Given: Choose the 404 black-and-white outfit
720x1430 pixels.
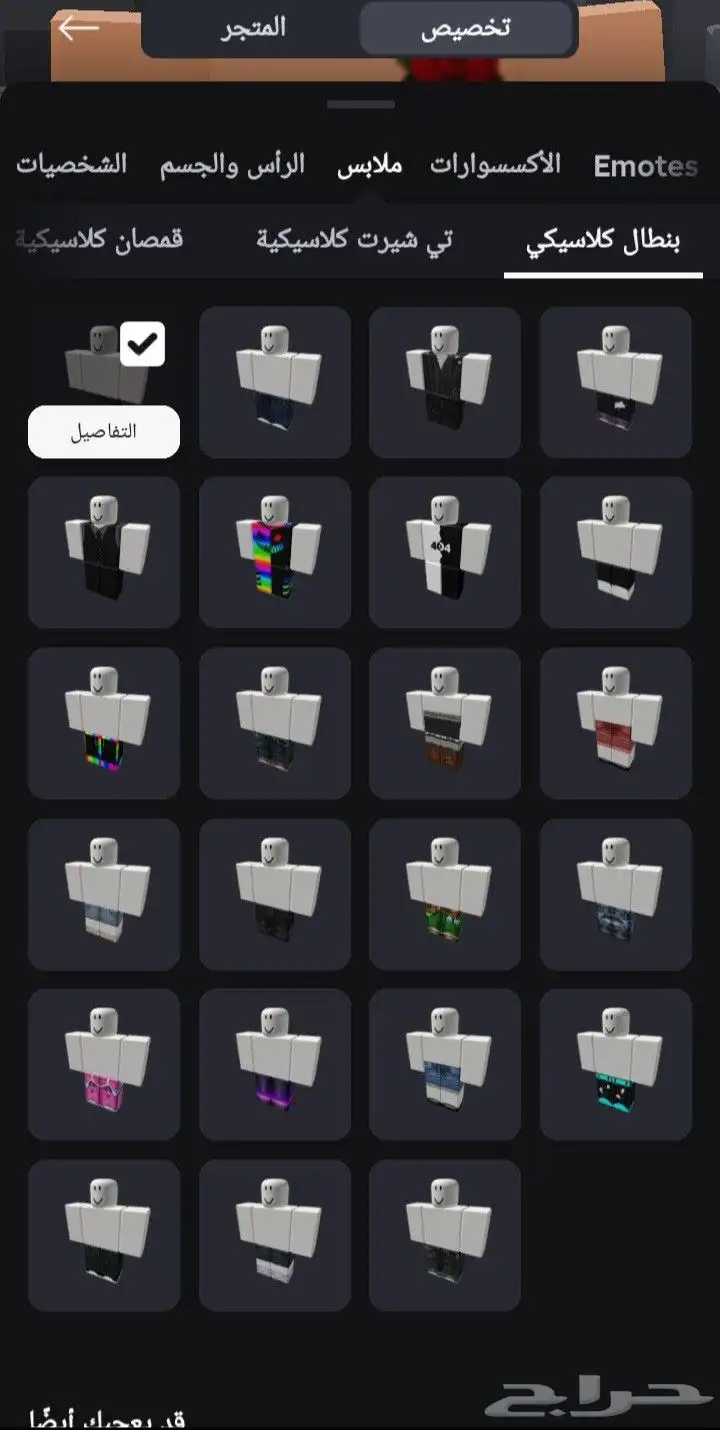Looking at the screenshot, I should 445,553.
